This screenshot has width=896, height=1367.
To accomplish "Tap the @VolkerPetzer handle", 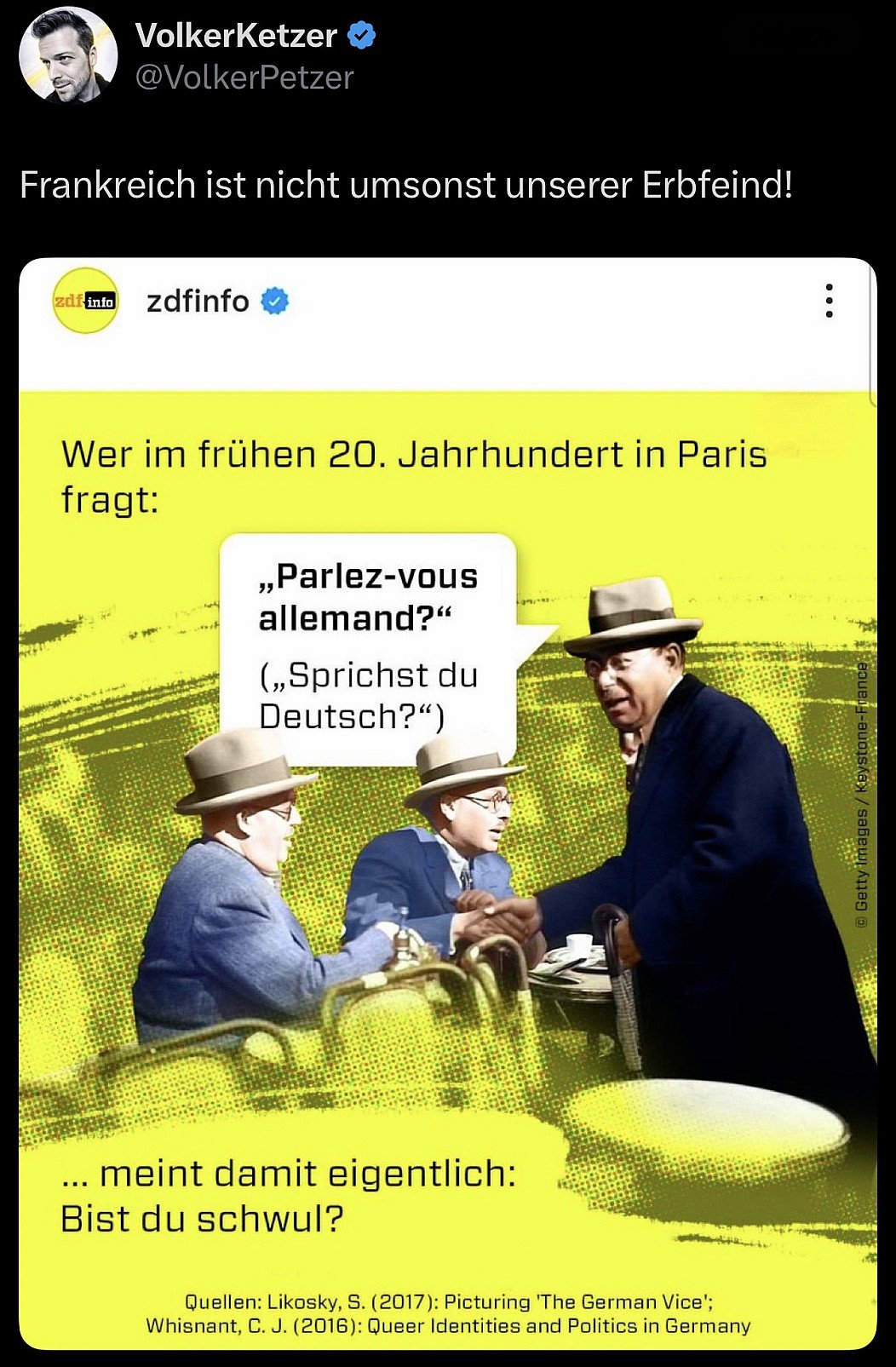I will pos(244,78).
